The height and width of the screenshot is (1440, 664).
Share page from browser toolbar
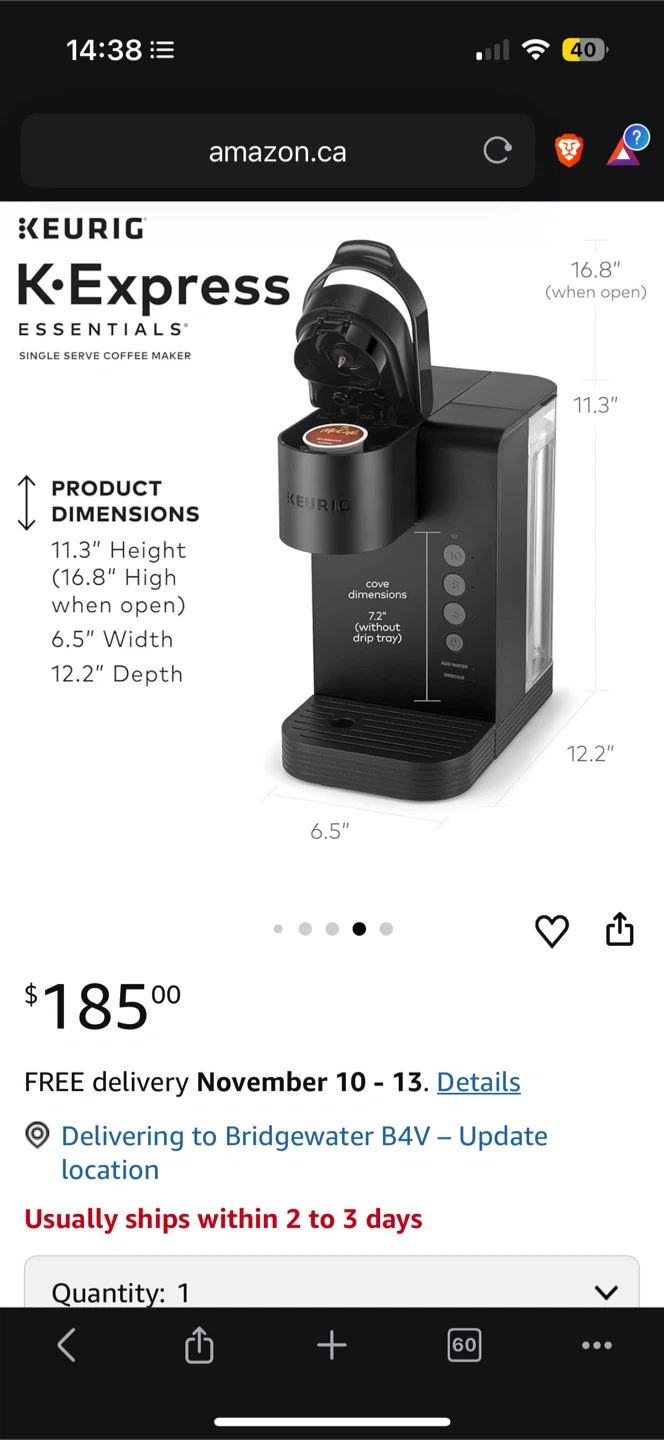point(199,1345)
